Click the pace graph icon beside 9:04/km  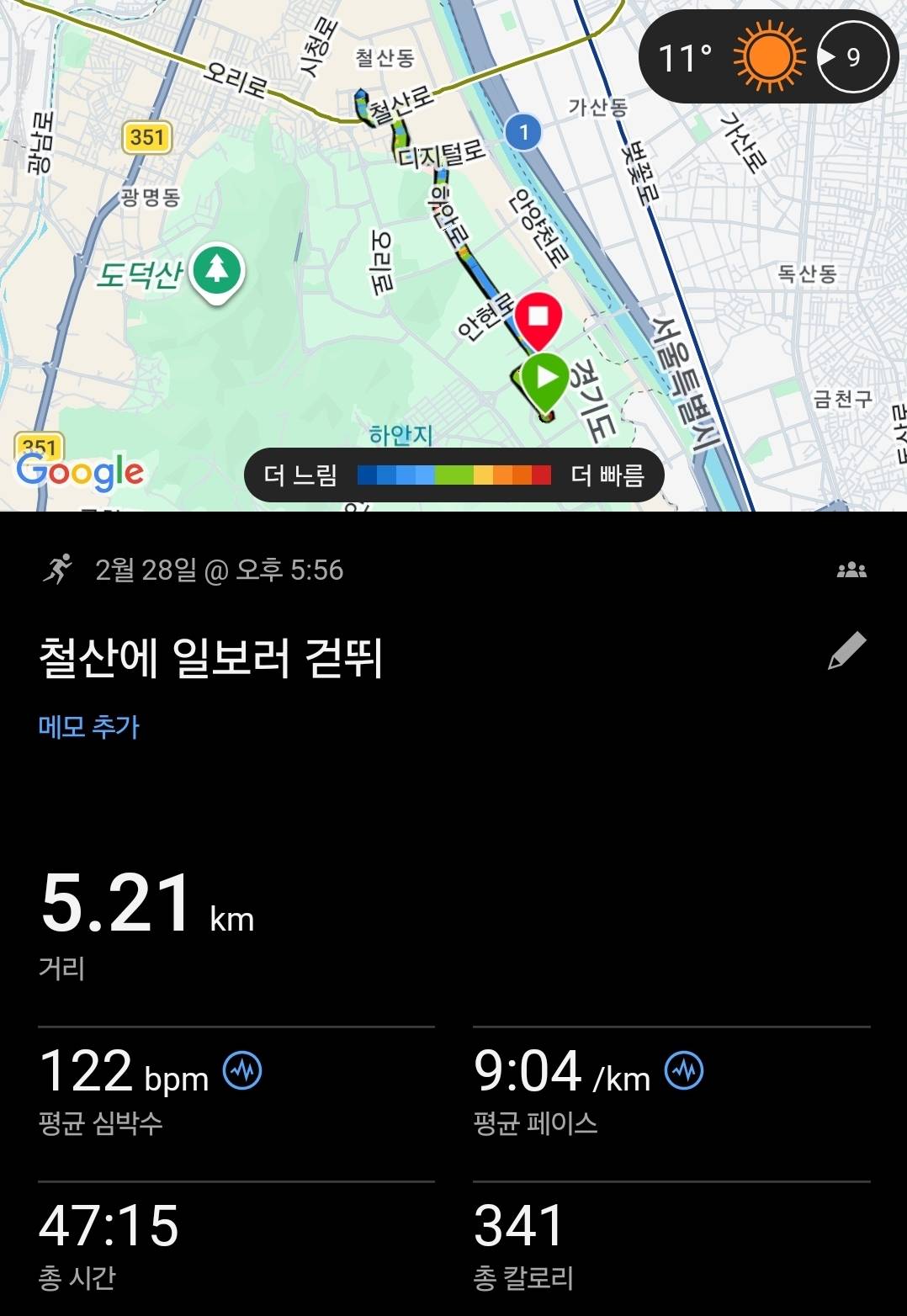coord(683,1069)
